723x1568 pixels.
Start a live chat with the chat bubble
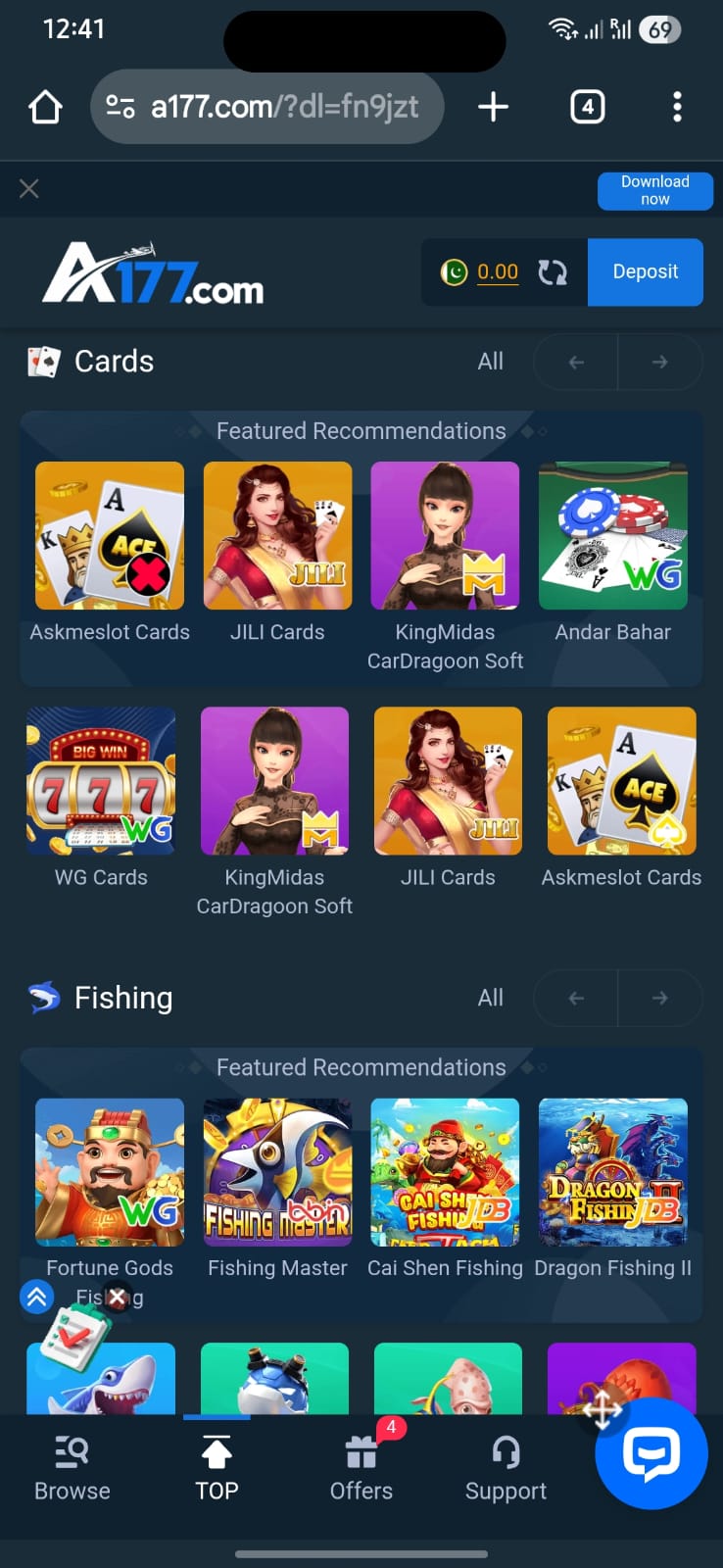click(651, 1453)
